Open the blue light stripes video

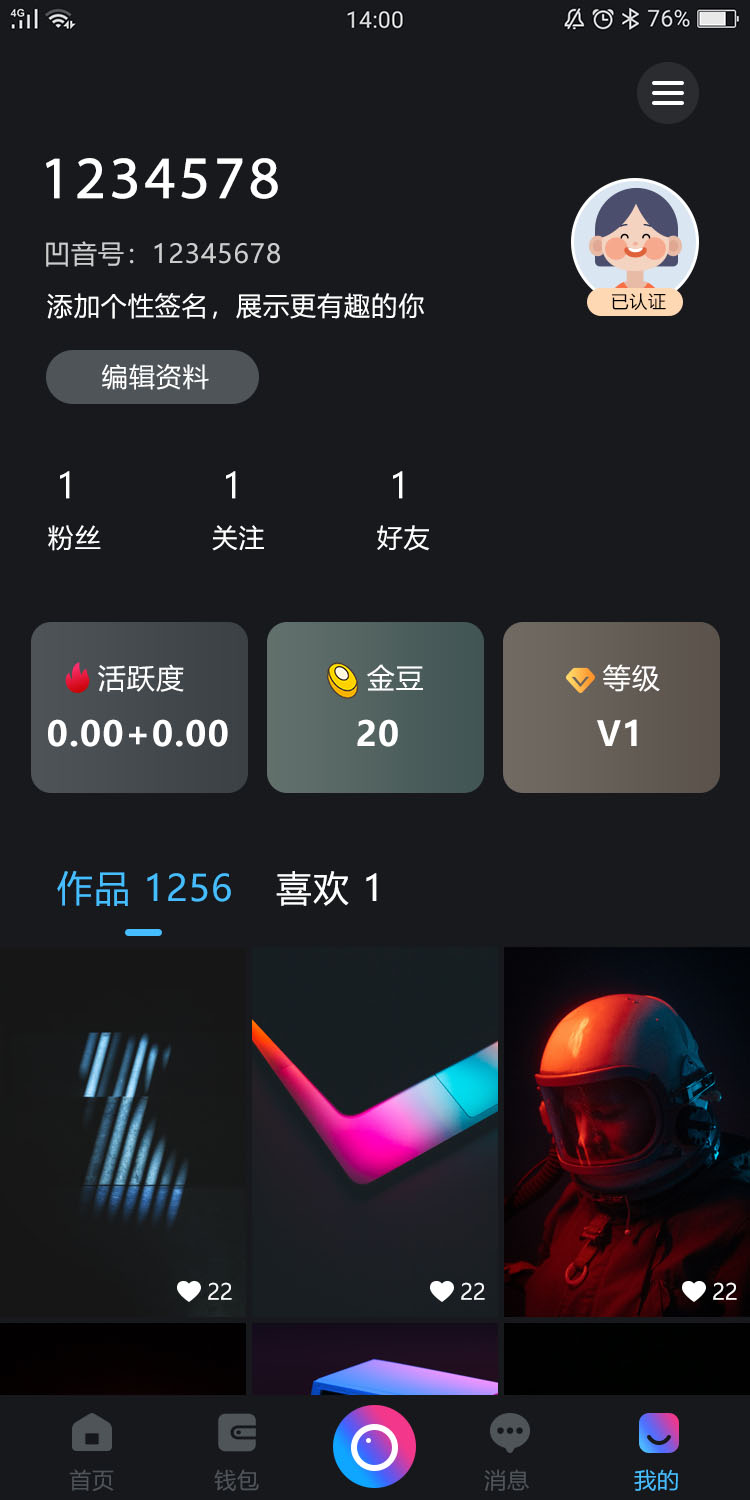123,1132
